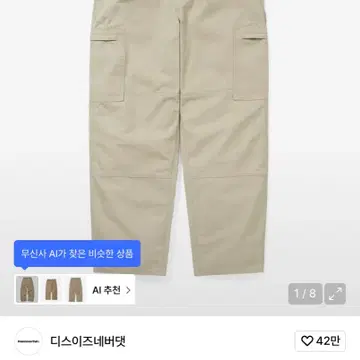360x360 pixels.
Task: Open the 디스이즈네버댓 brand page
Action: point(88,341)
